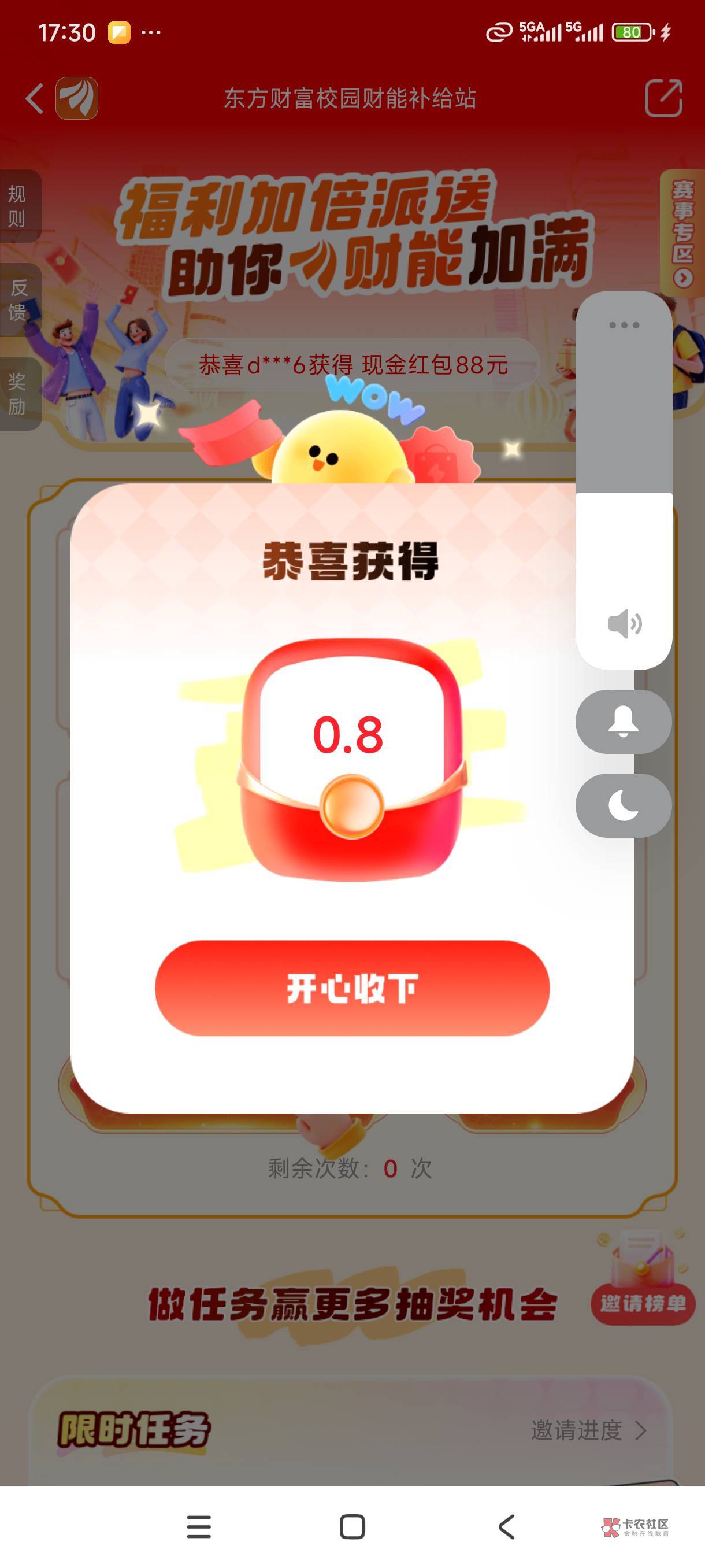Adjust the media volume slider

(624, 480)
